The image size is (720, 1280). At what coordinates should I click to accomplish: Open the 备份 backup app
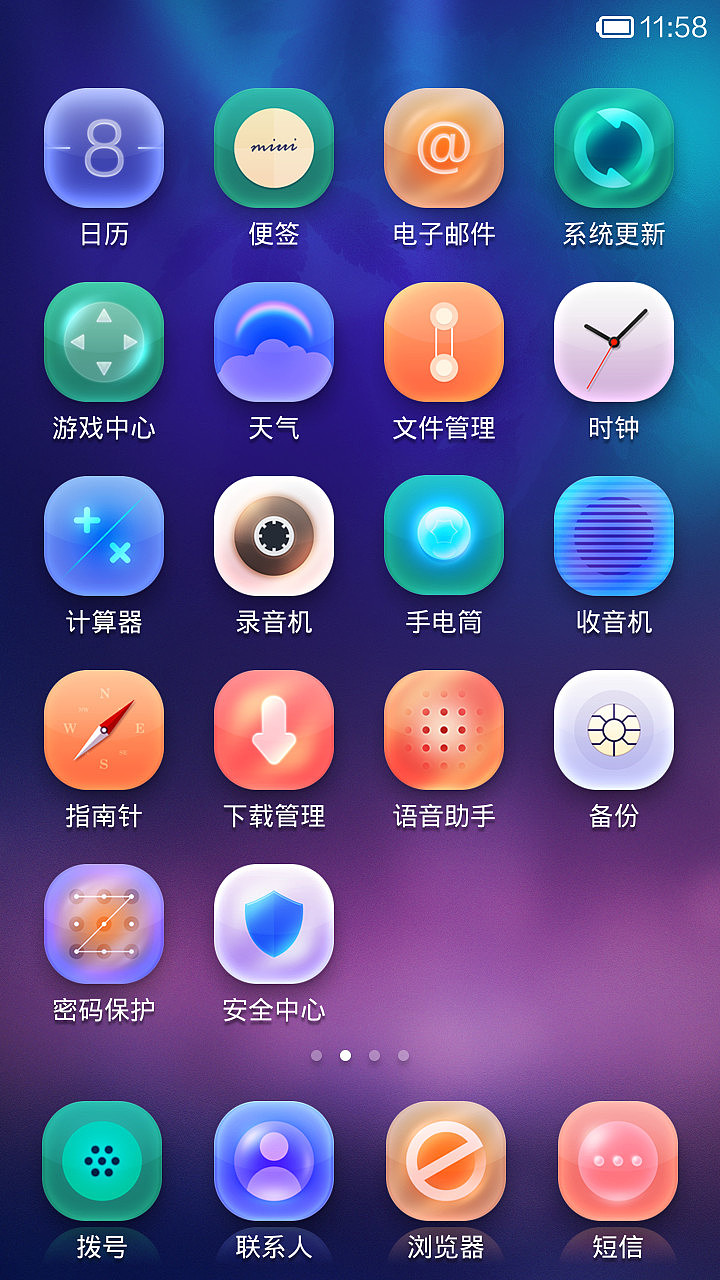(x=614, y=730)
